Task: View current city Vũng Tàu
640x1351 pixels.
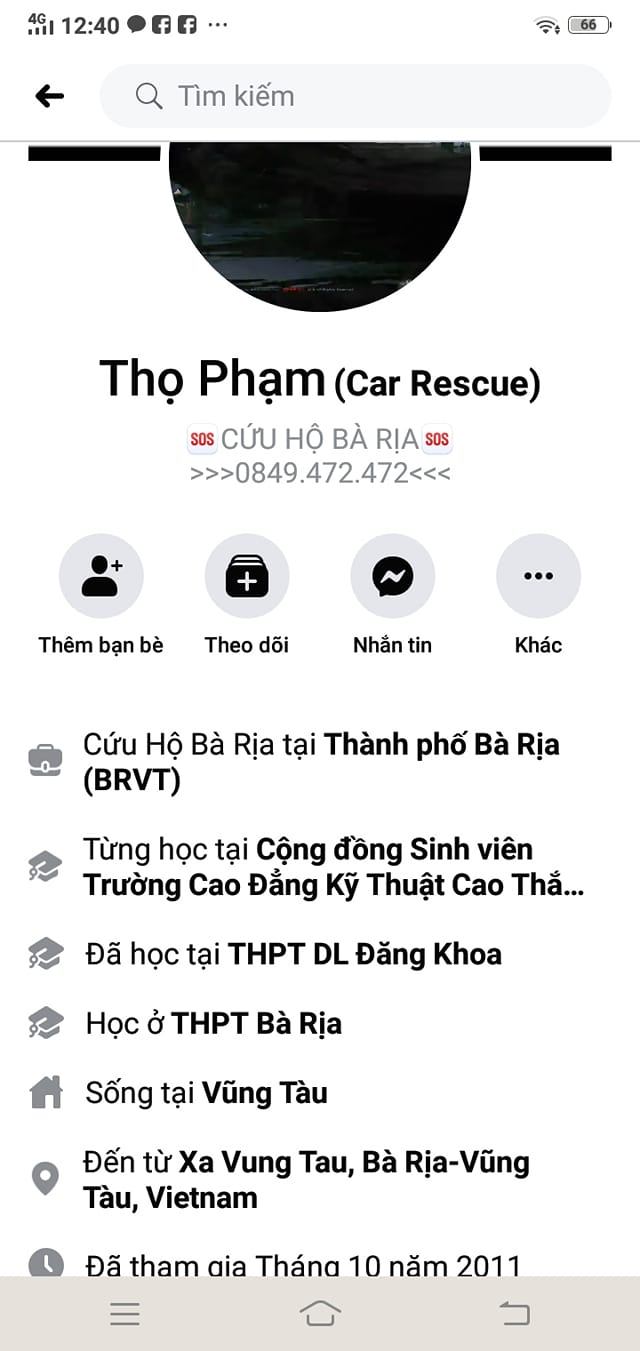Action: 265,1093
